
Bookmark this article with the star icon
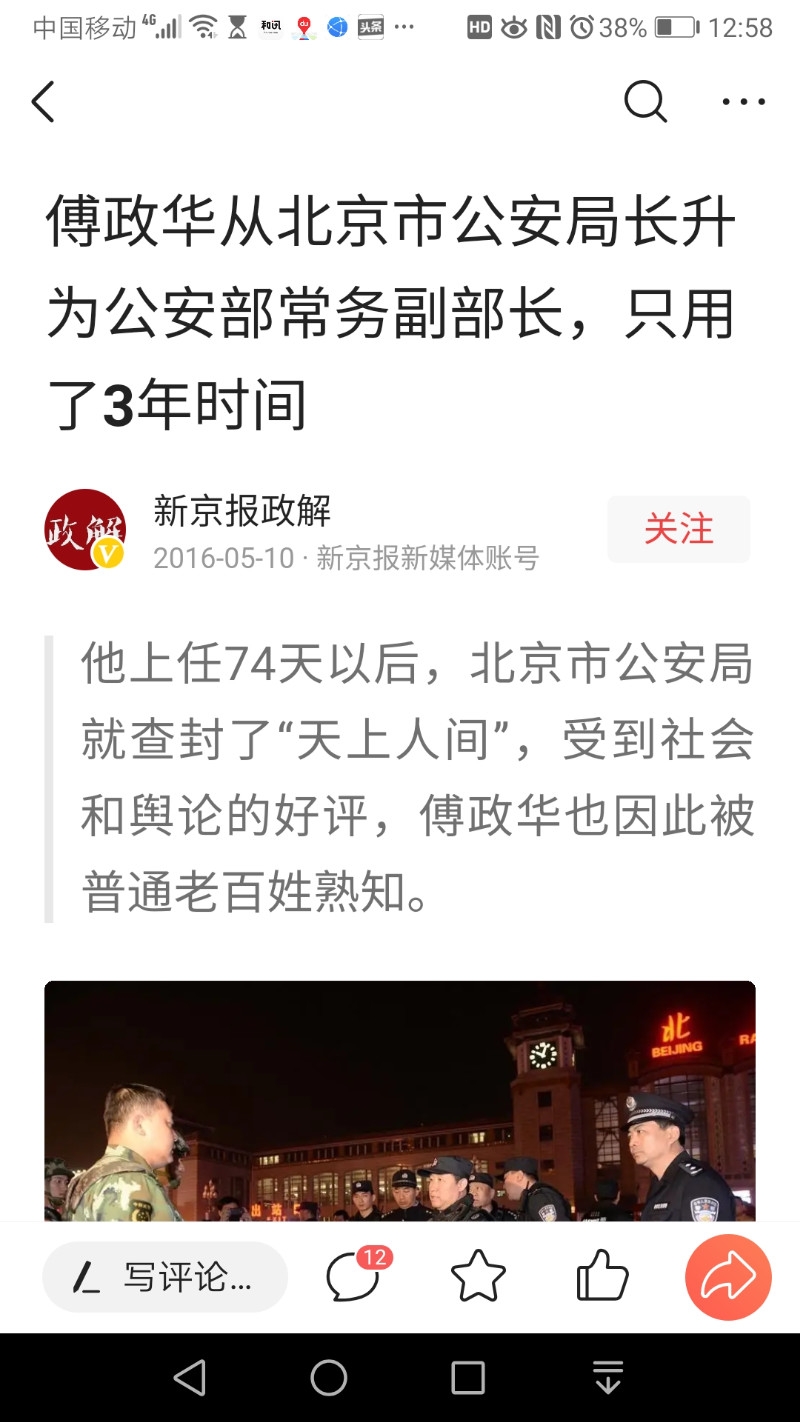coord(478,1277)
